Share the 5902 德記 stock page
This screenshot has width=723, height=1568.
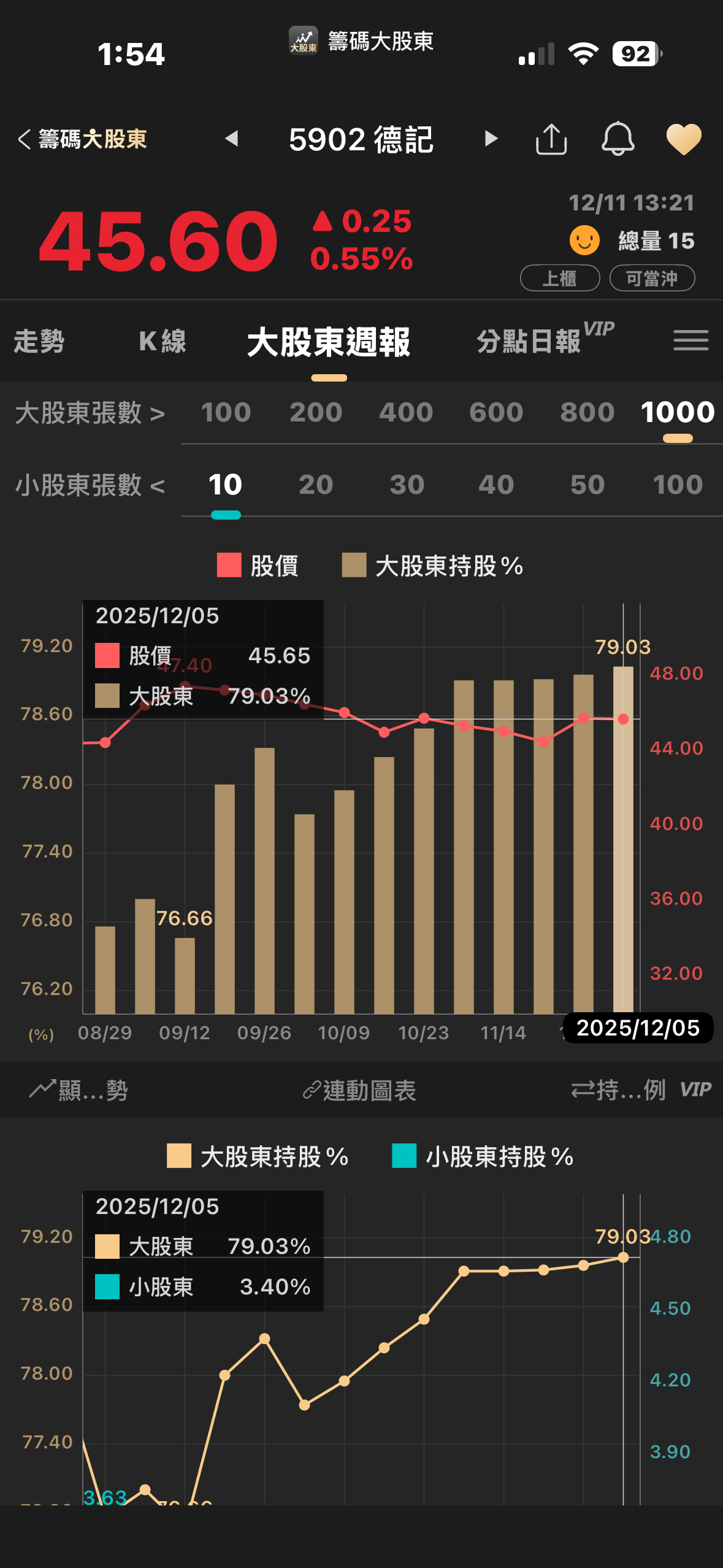click(x=551, y=139)
